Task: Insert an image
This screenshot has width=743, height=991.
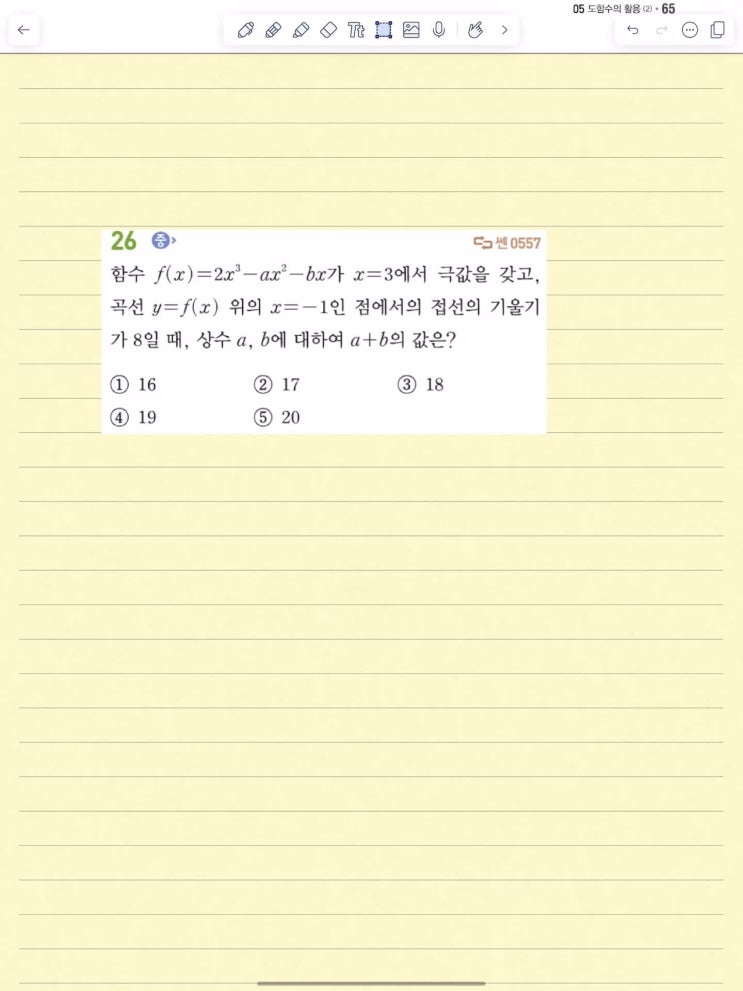Action: pos(411,30)
